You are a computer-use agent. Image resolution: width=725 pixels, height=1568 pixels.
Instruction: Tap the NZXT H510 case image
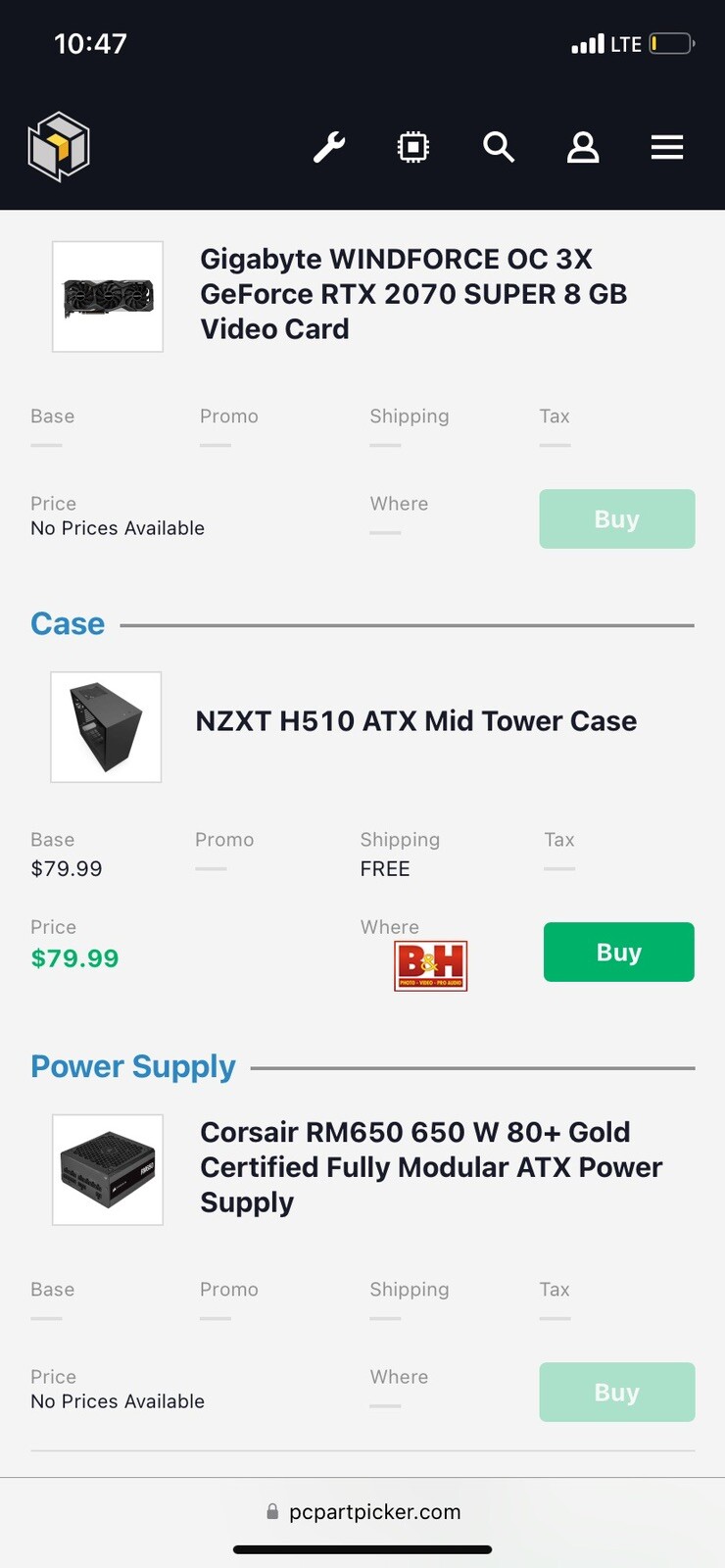pyautogui.click(x=106, y=727)
